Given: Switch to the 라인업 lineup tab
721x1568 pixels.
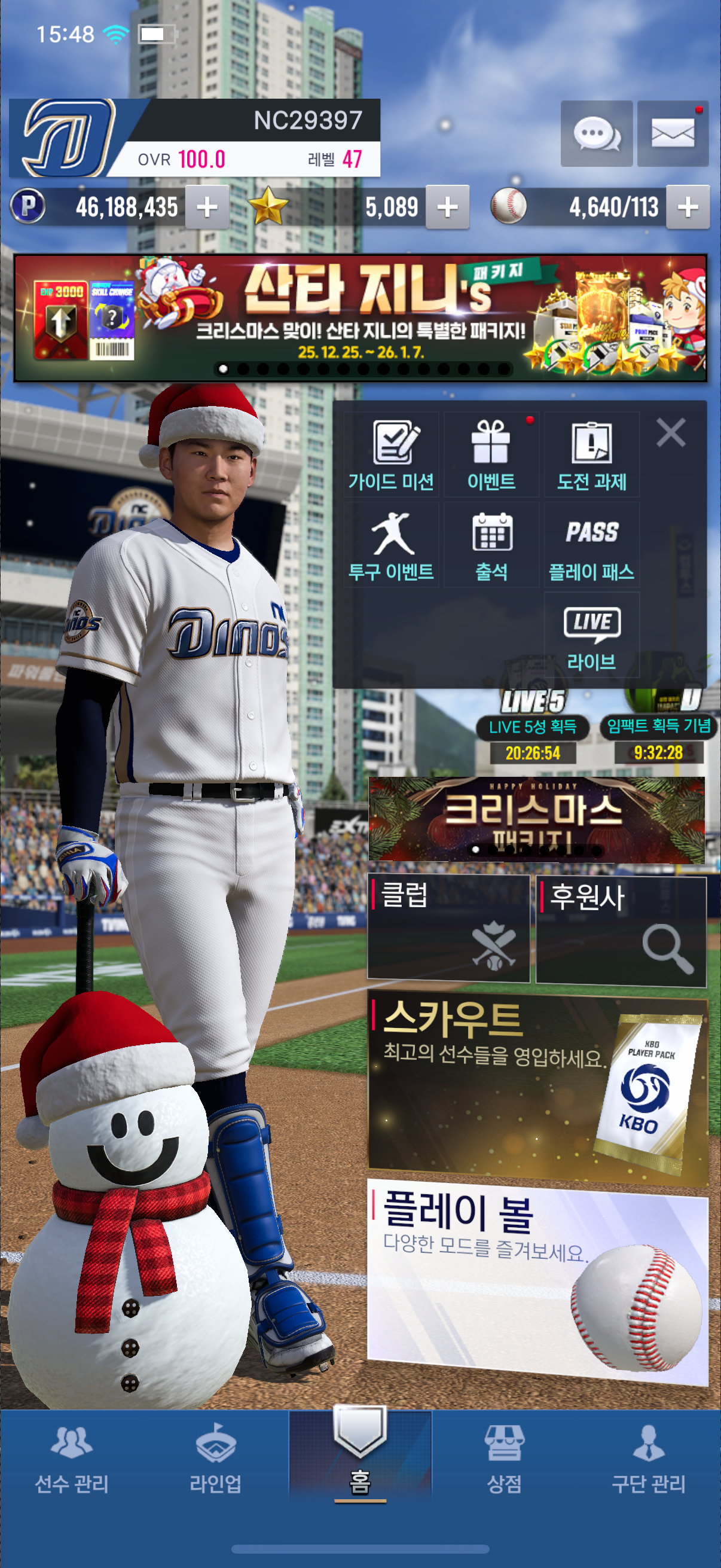Looking at the screenshot, I should point(215,1459).
